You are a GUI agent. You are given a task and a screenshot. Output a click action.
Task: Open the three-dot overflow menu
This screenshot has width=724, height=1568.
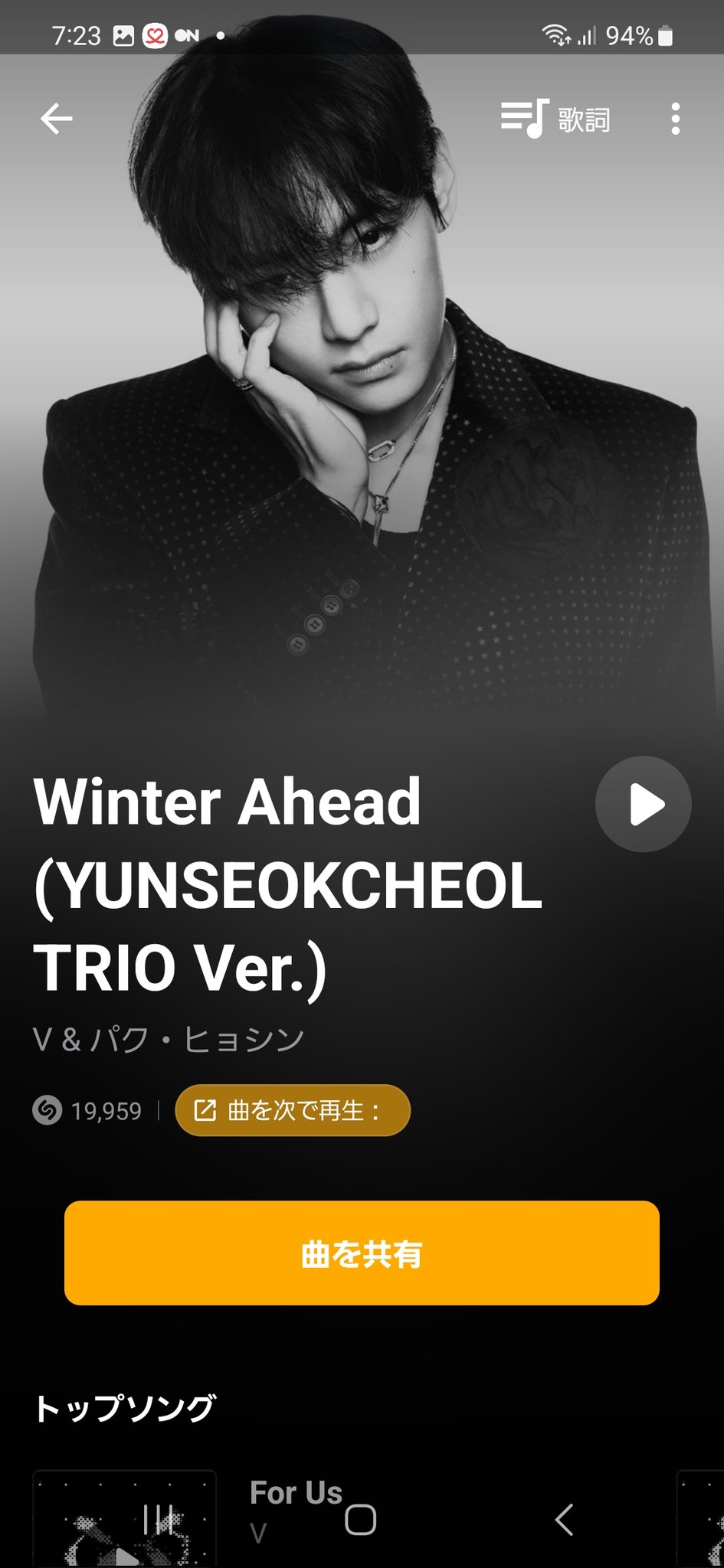point(675,119)
